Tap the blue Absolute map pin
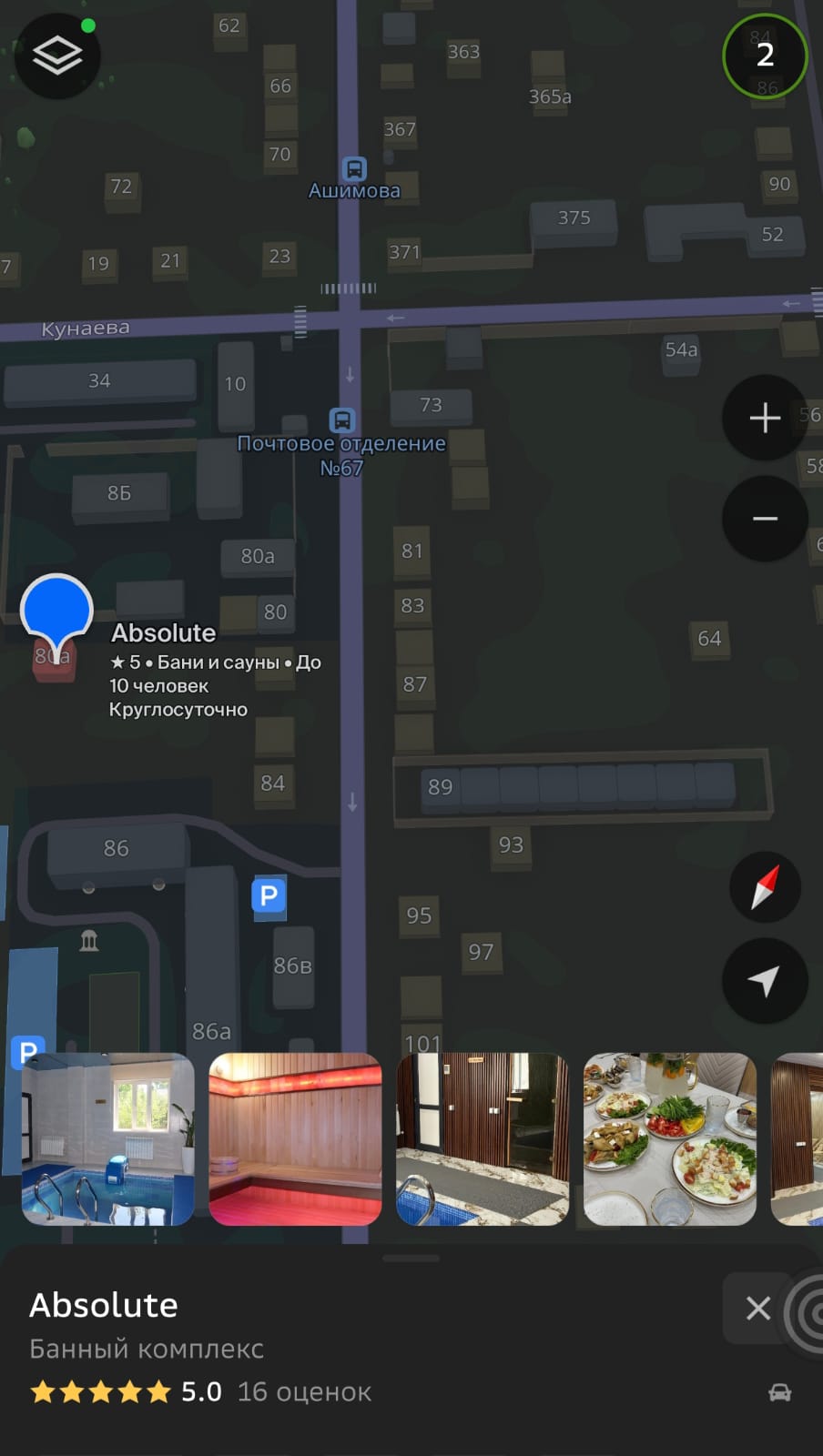Screen dimensions: 823x1456 (x=56, y=610)
